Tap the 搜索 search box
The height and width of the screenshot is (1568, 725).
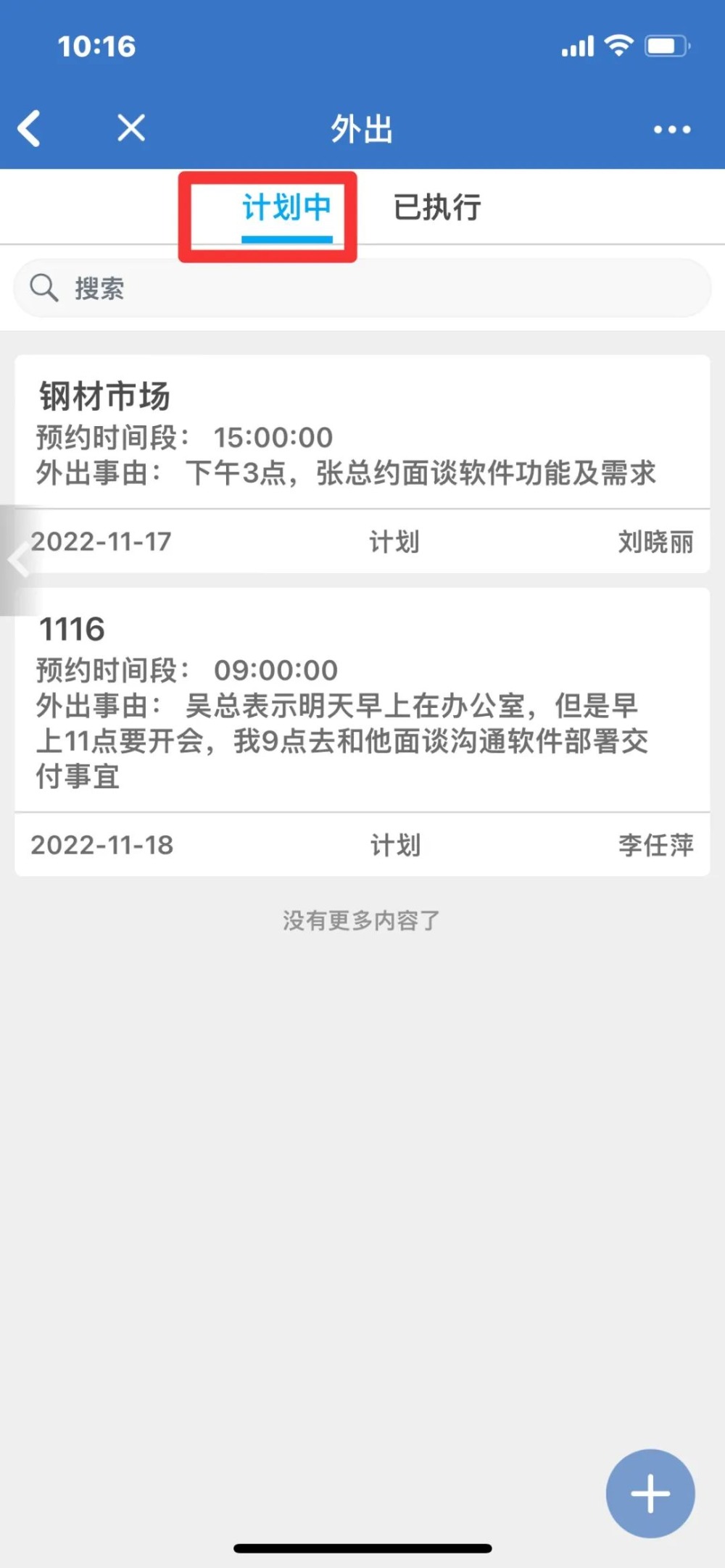pyautogui.click(x=362, y=288)
